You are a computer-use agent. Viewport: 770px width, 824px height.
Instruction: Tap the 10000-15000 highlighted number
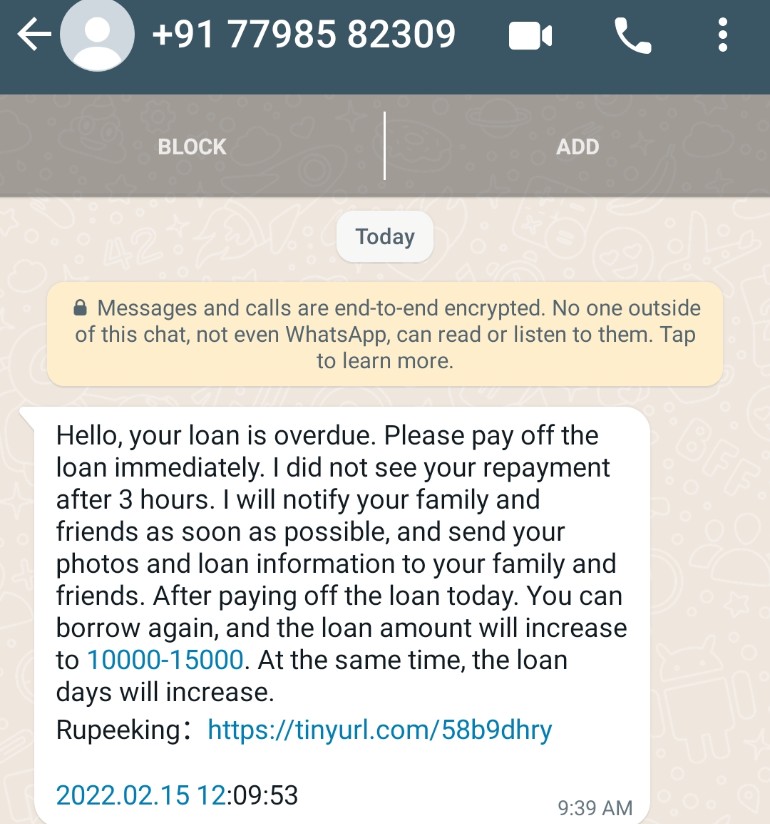coord(165,660)
